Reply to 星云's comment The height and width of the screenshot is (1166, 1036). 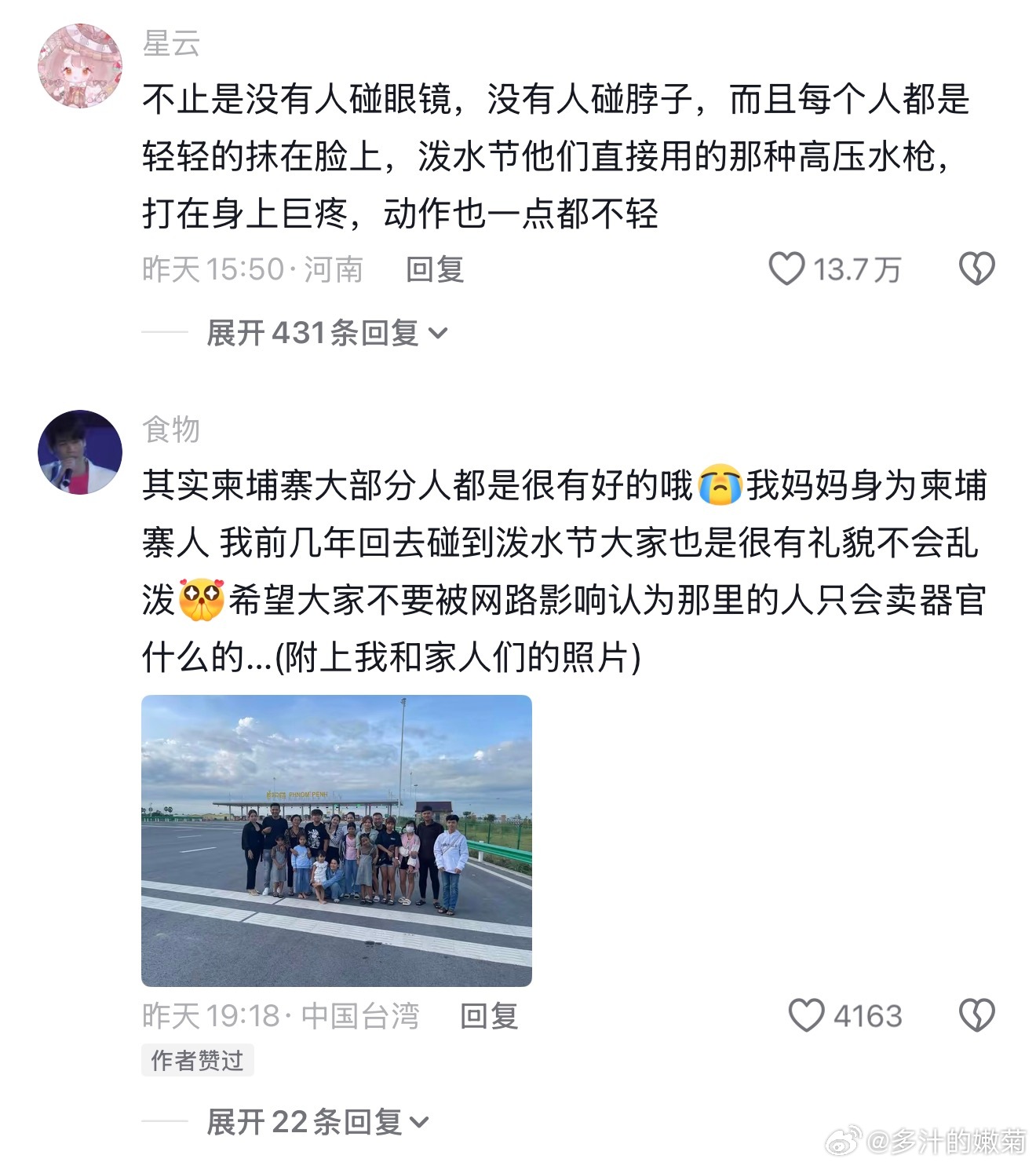435,269
